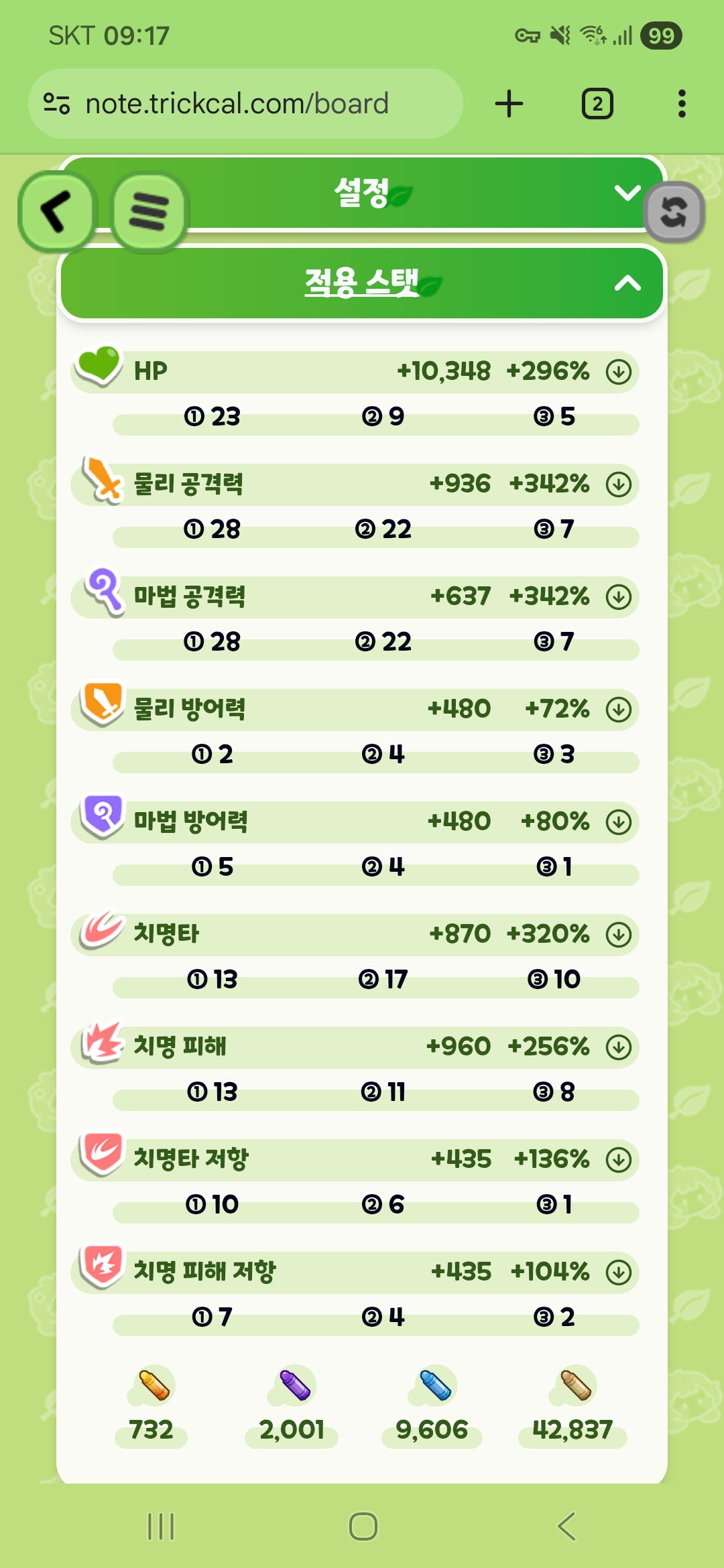Expand the 치명 피해 details arrow
Image resolution: width=724 pixels, height=1568 pixels.
618,1047
